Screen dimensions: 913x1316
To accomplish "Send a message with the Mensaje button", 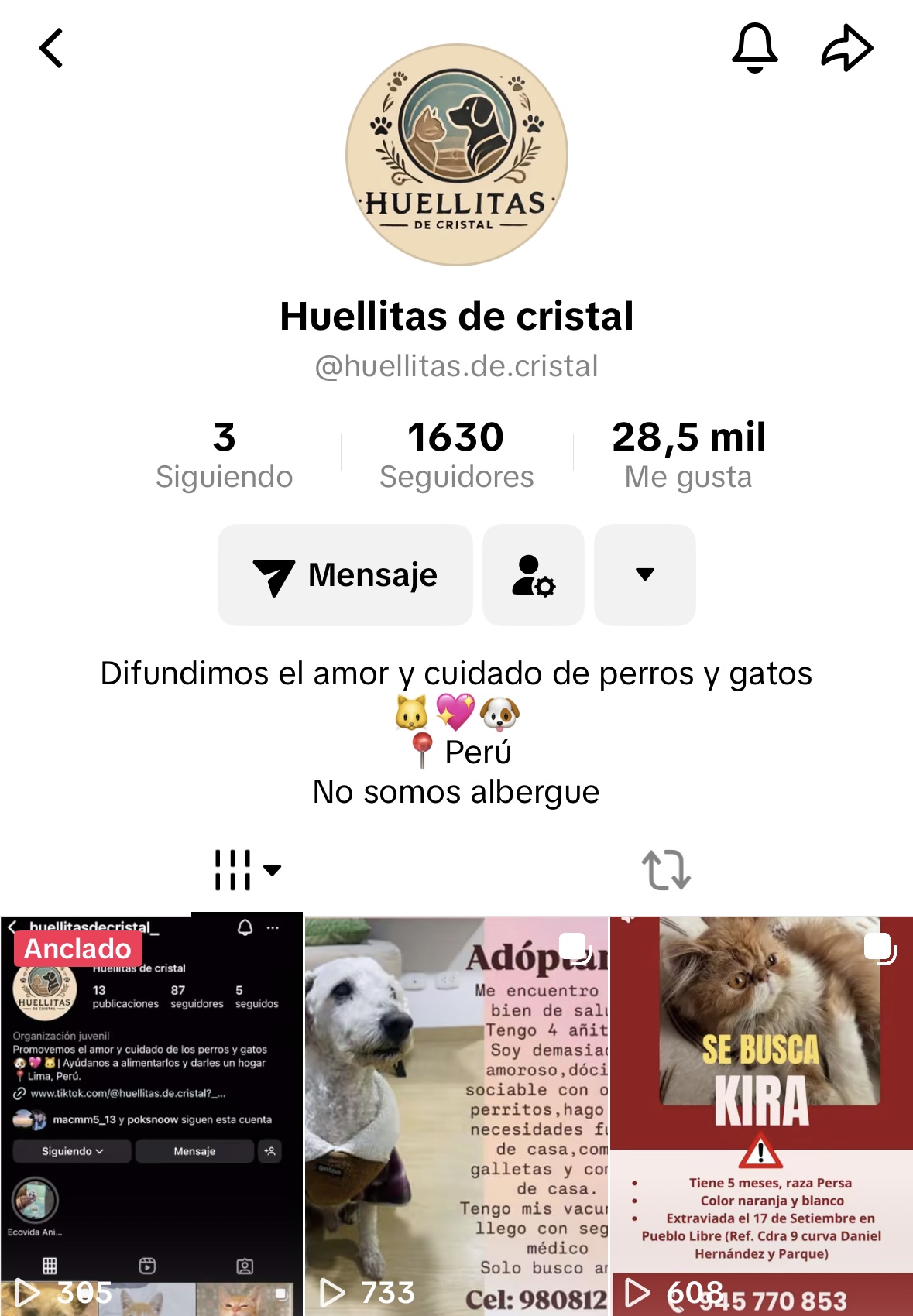I will click(x=345, y=575).
